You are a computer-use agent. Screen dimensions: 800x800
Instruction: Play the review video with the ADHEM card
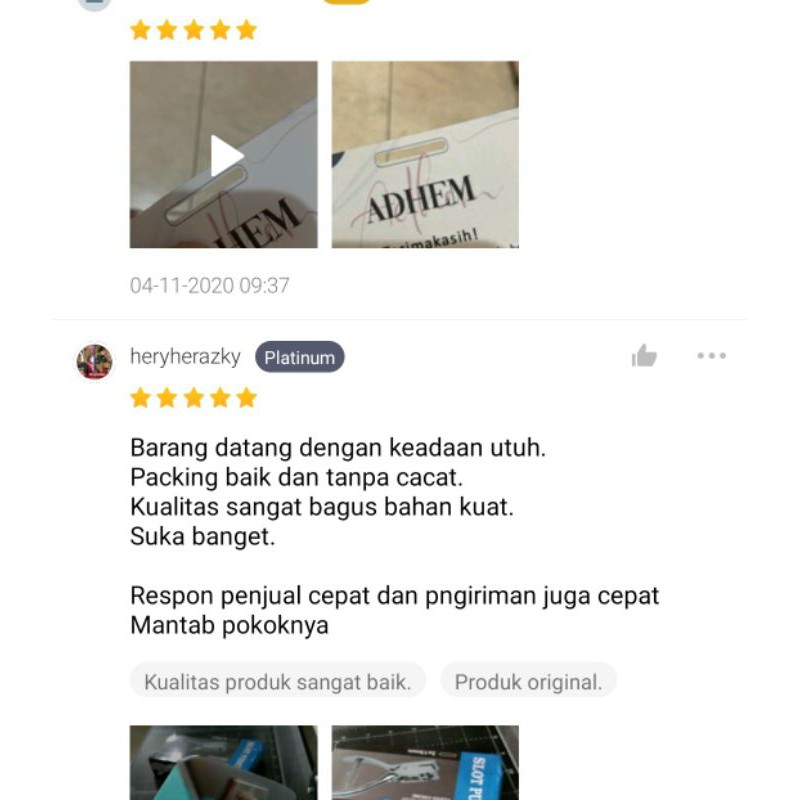pyautogui.click(x=224, y=155)
